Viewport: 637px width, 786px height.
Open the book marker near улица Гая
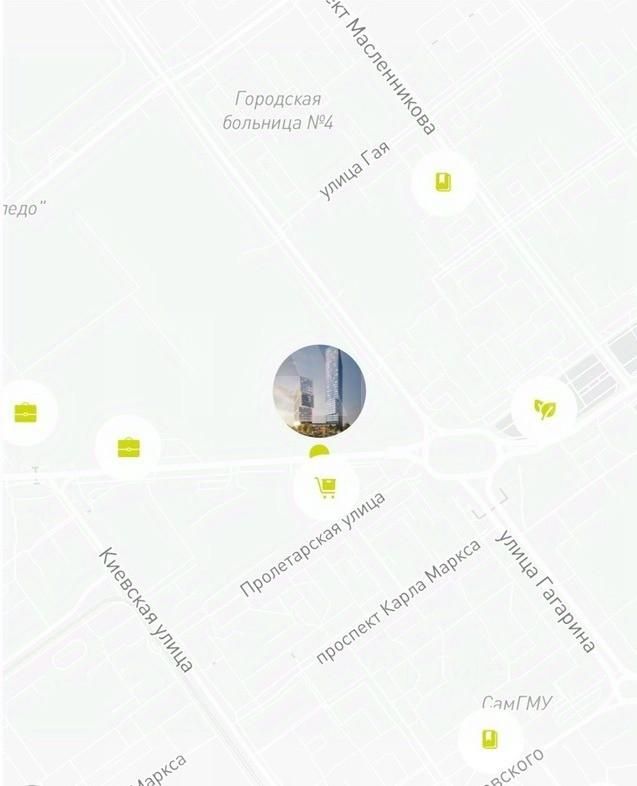coord(444,182)
